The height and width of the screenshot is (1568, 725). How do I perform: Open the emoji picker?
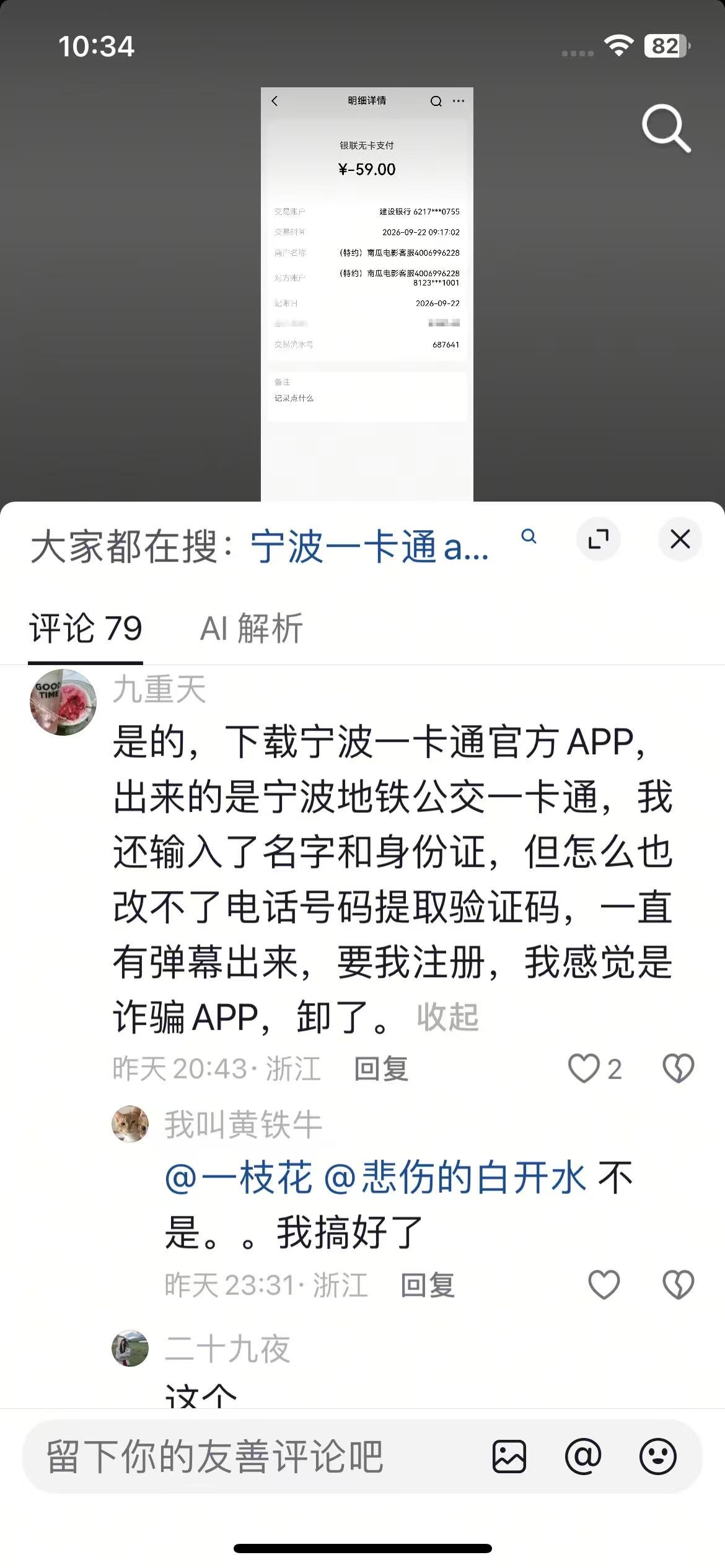tap(657, 1457)
